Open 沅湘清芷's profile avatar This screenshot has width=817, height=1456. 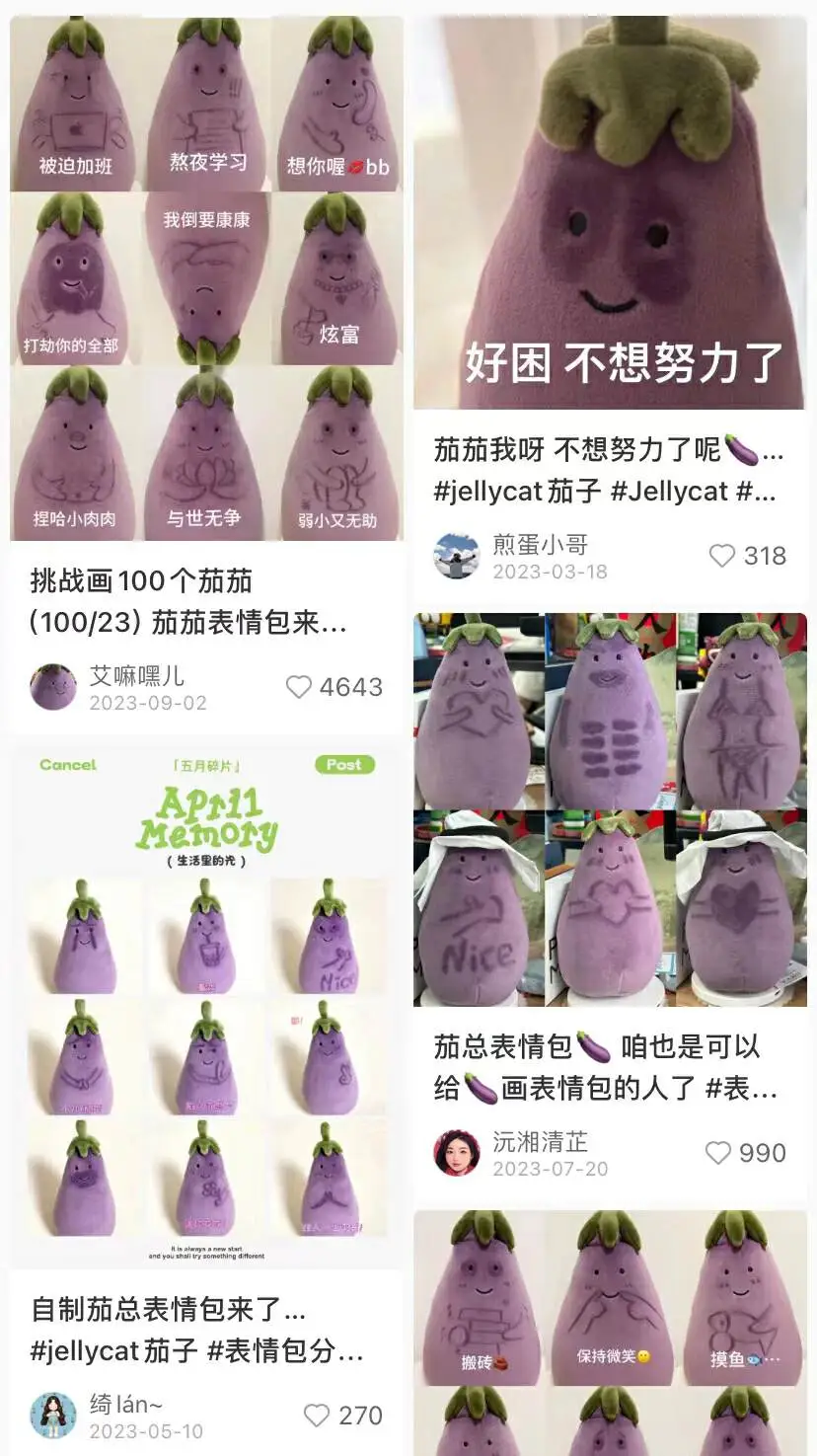(457, 1153)
